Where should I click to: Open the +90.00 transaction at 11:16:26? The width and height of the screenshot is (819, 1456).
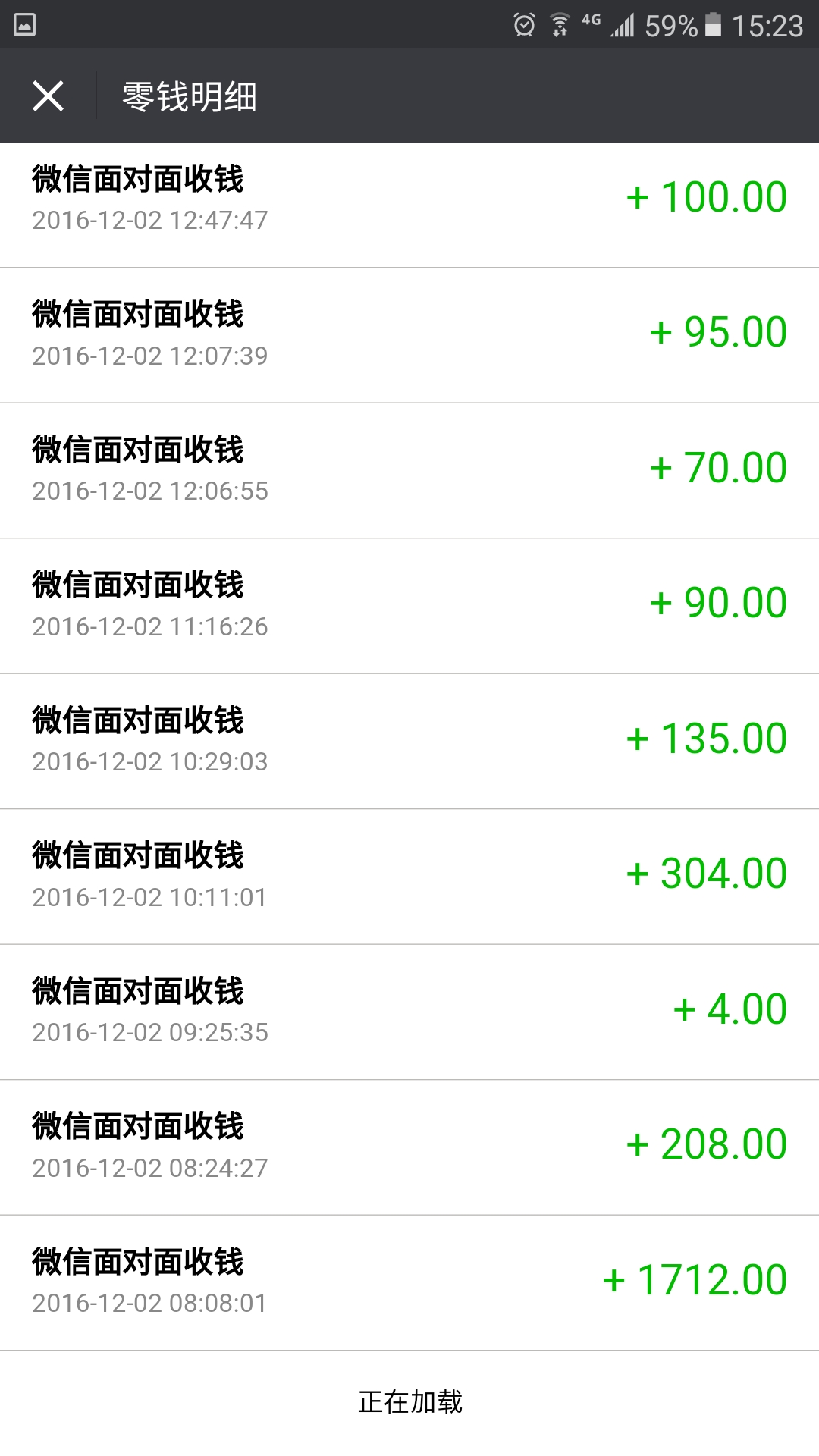coord(409,606)
